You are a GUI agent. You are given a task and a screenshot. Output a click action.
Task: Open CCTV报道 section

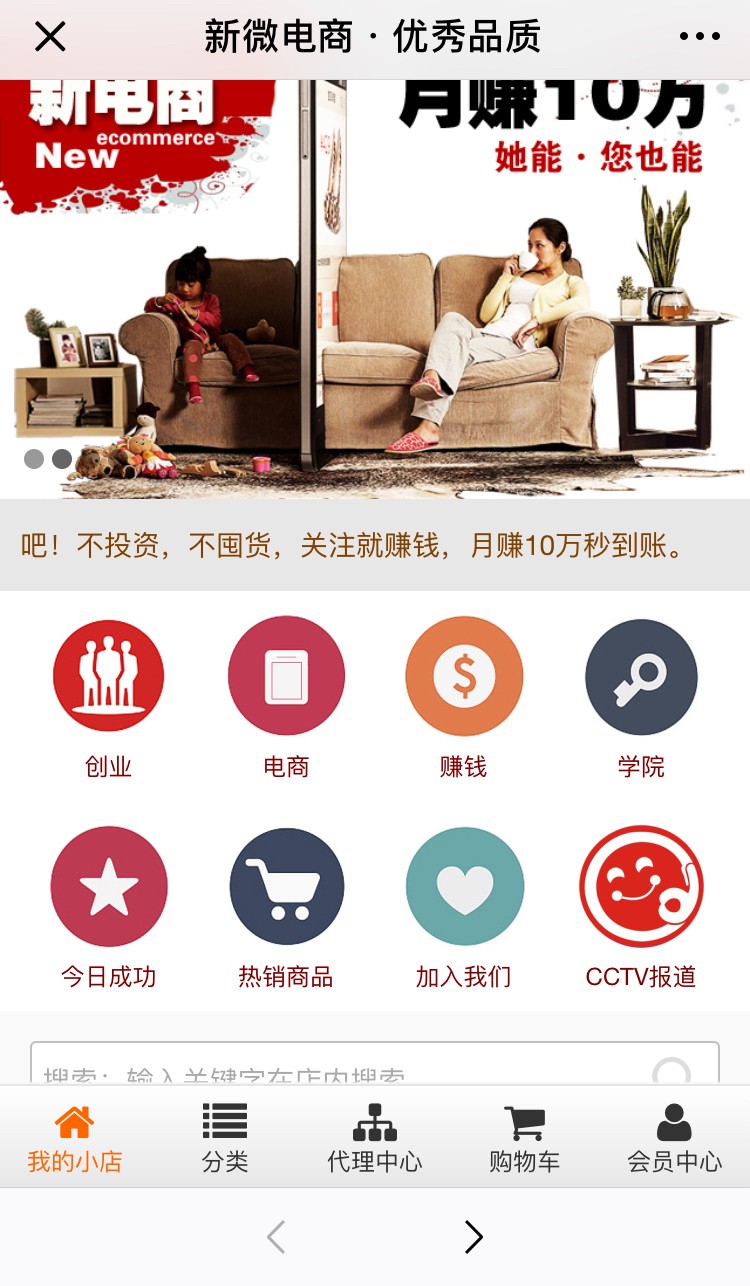tap(641, 886)
